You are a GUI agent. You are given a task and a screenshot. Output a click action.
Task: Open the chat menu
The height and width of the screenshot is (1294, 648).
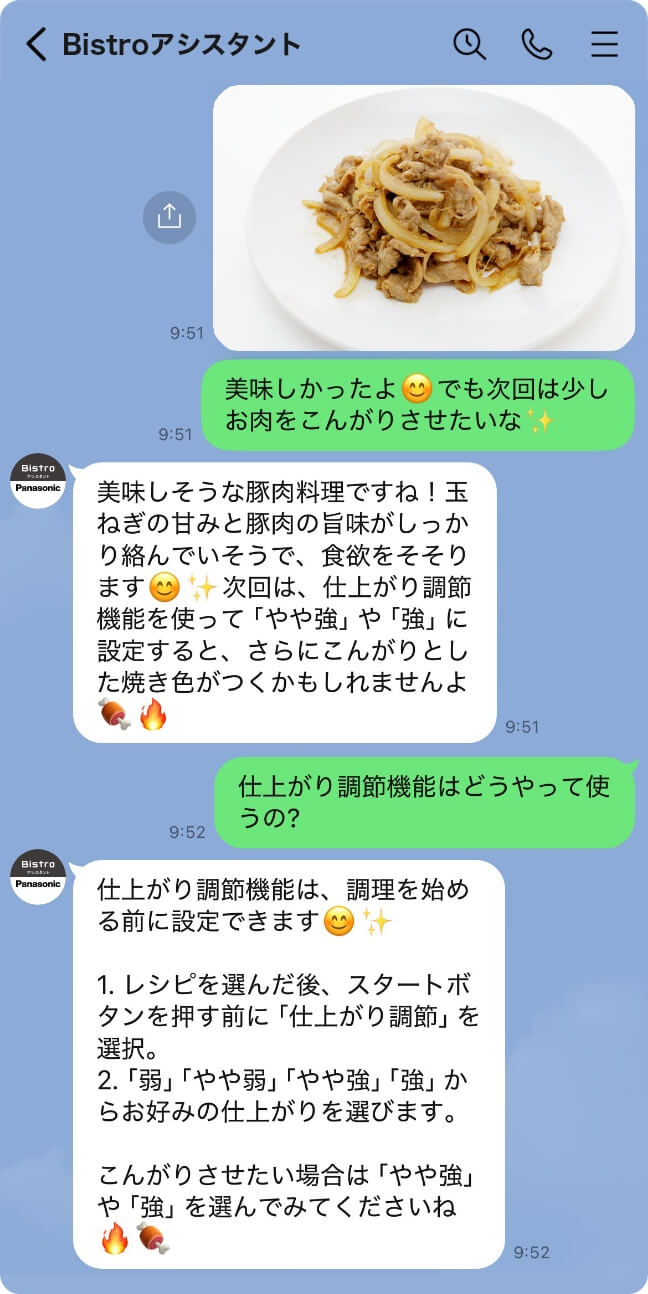pyautogui.click(x=604, y=44)
